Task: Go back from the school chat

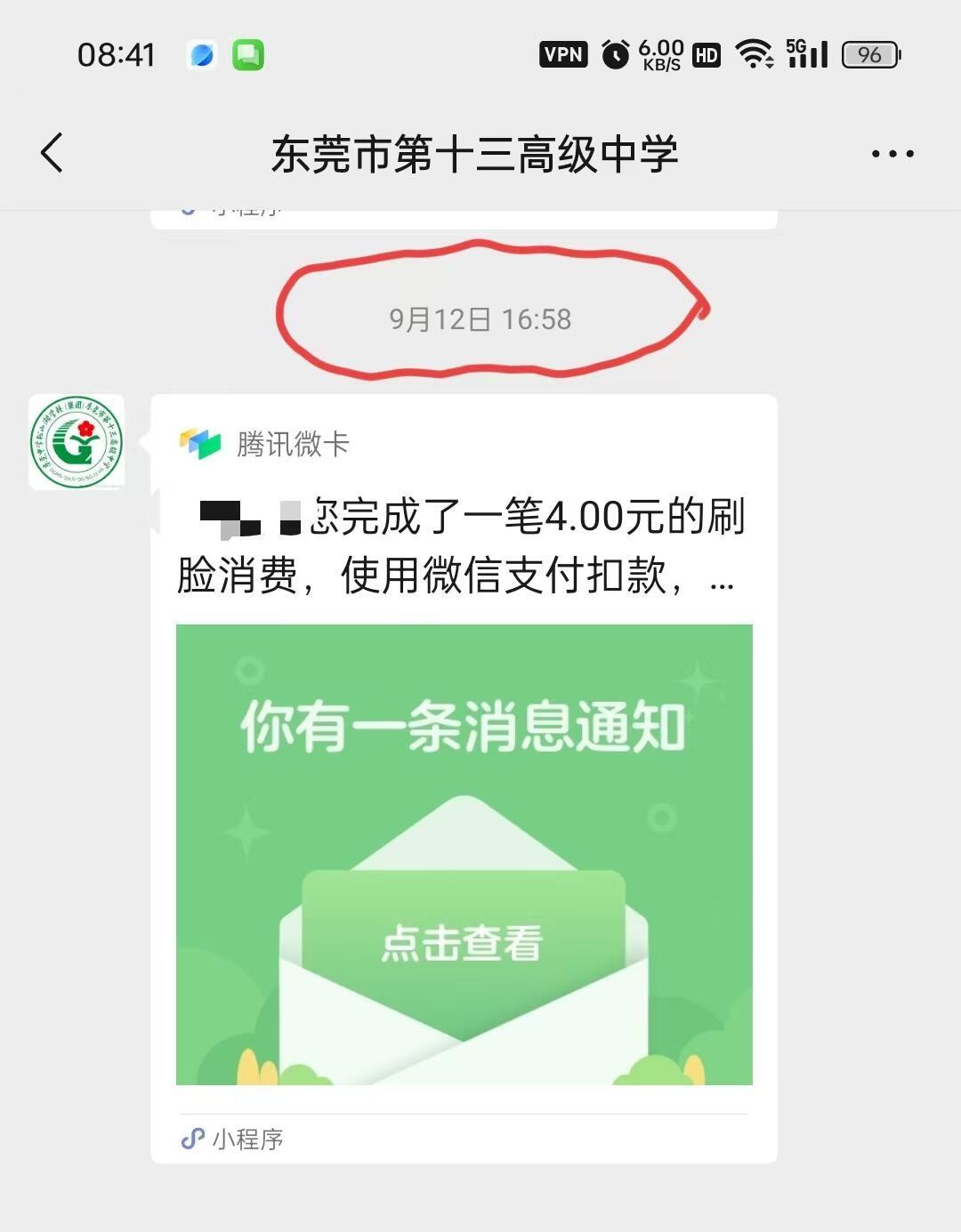Action: [53, 153]
